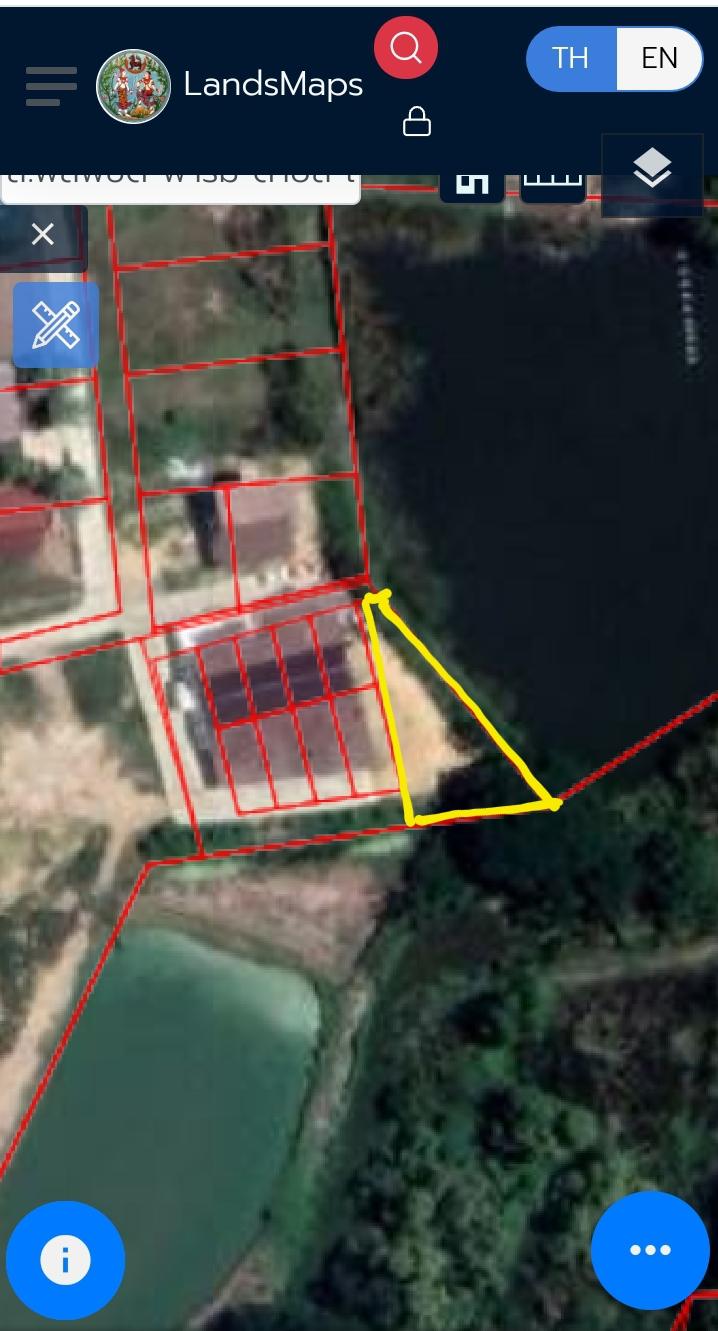The width and height of the screenshot is (718, 1331).
Task: Tap the partially hidden search text field
Action: (x=180, y=188)
